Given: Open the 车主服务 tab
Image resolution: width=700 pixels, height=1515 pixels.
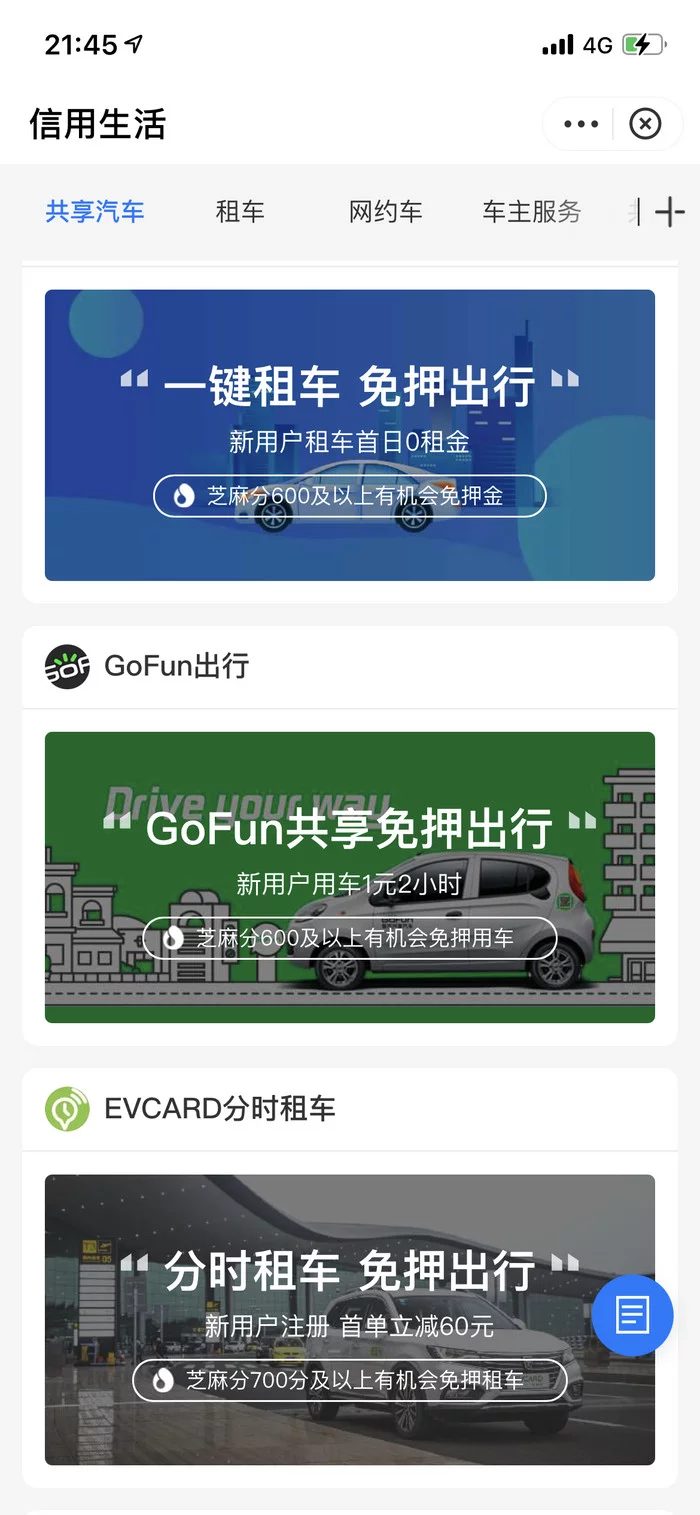Looking at the screenshot, I should click(x=531, y=212).
